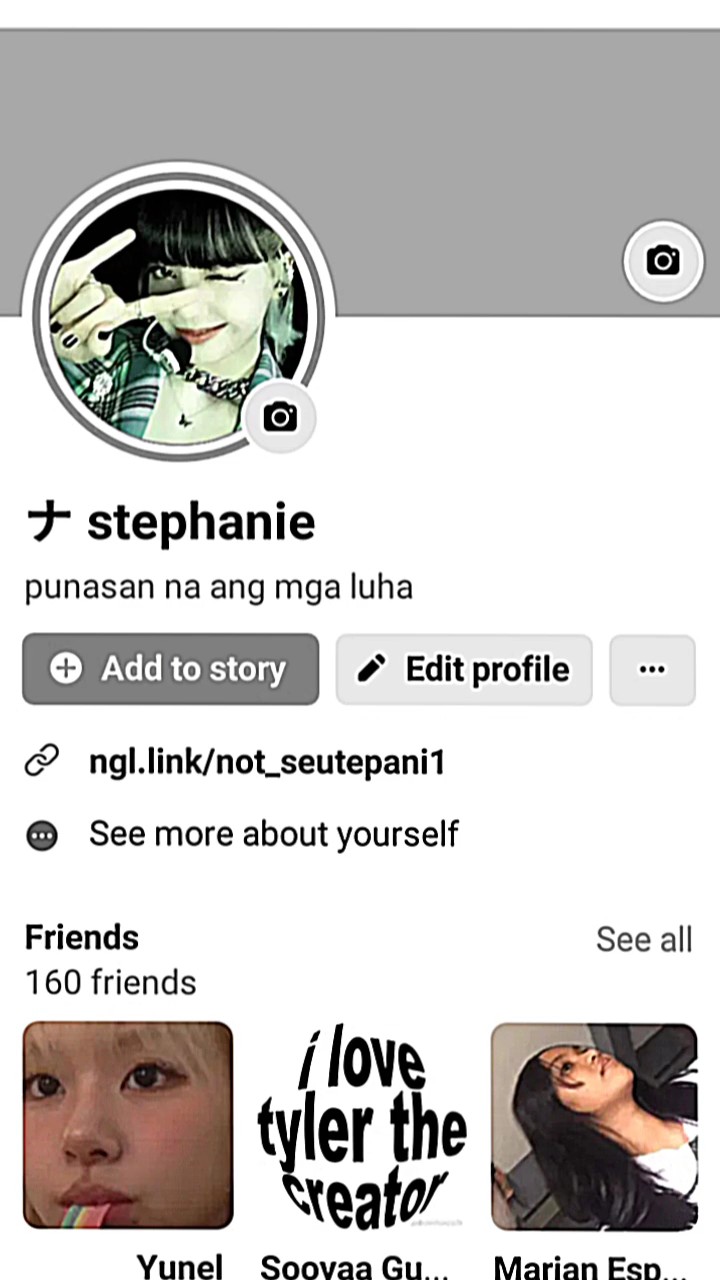Tap See more about yourself
720x1280 pixels.
coord(273,834)
